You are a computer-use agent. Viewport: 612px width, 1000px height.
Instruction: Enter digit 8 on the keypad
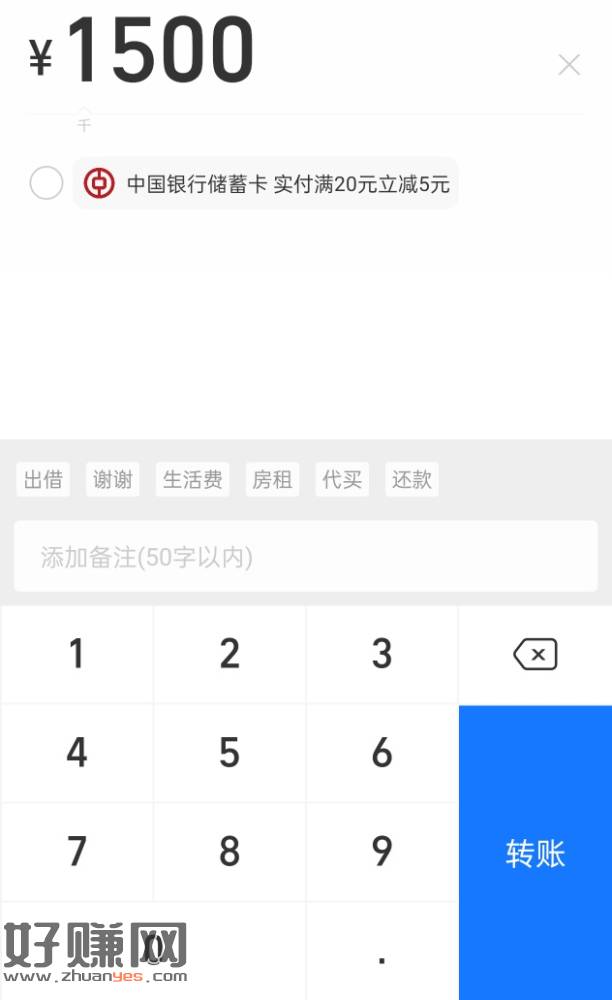[230, 852]
